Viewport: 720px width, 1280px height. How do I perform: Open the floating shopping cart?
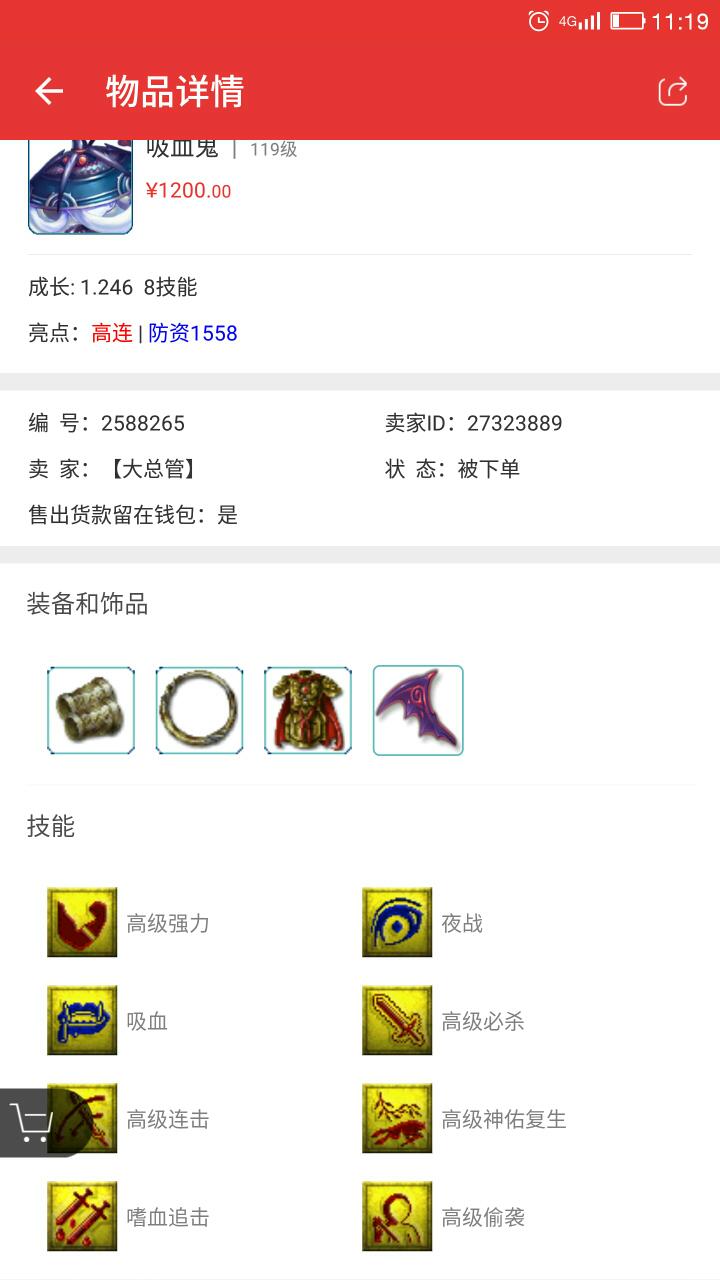click(x=32, y=1122)
